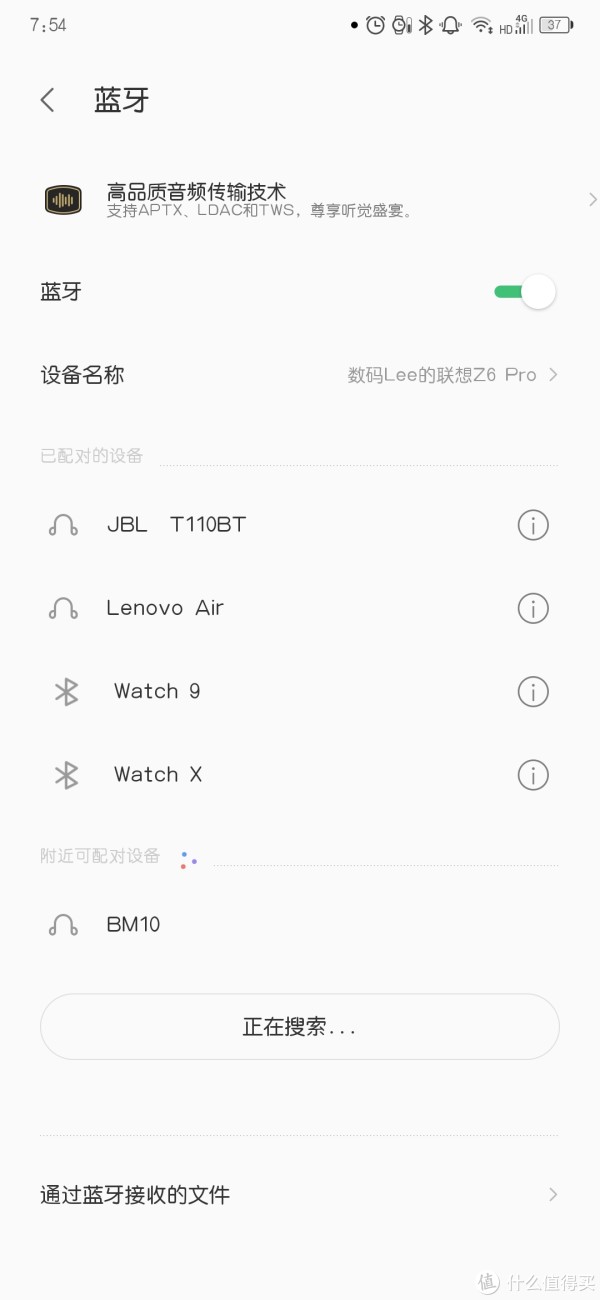The image size is (600, 1300).
Task: Open info for JBL T110BT
Action: 533,524
